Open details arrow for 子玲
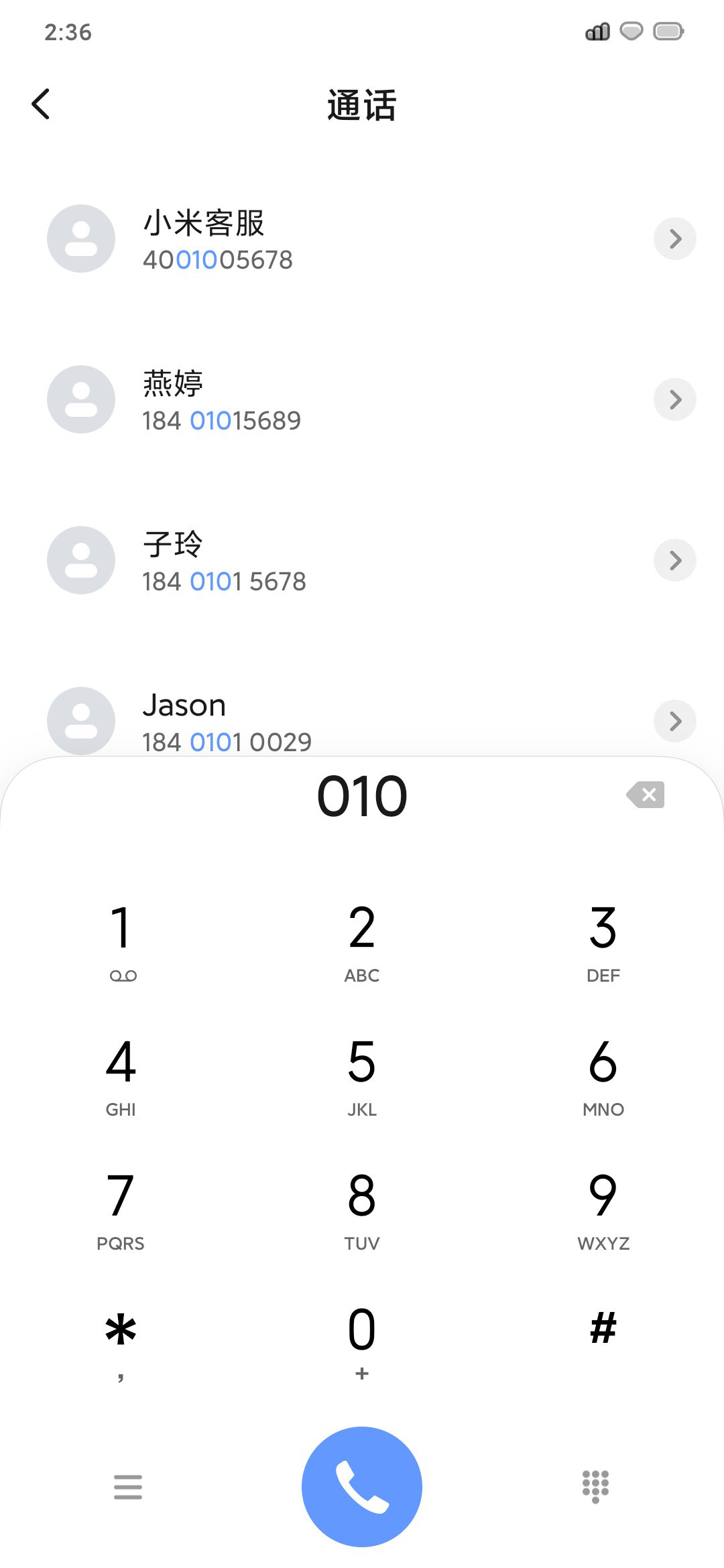Viewport: 724px width, 1568px height. pos(675,560)
